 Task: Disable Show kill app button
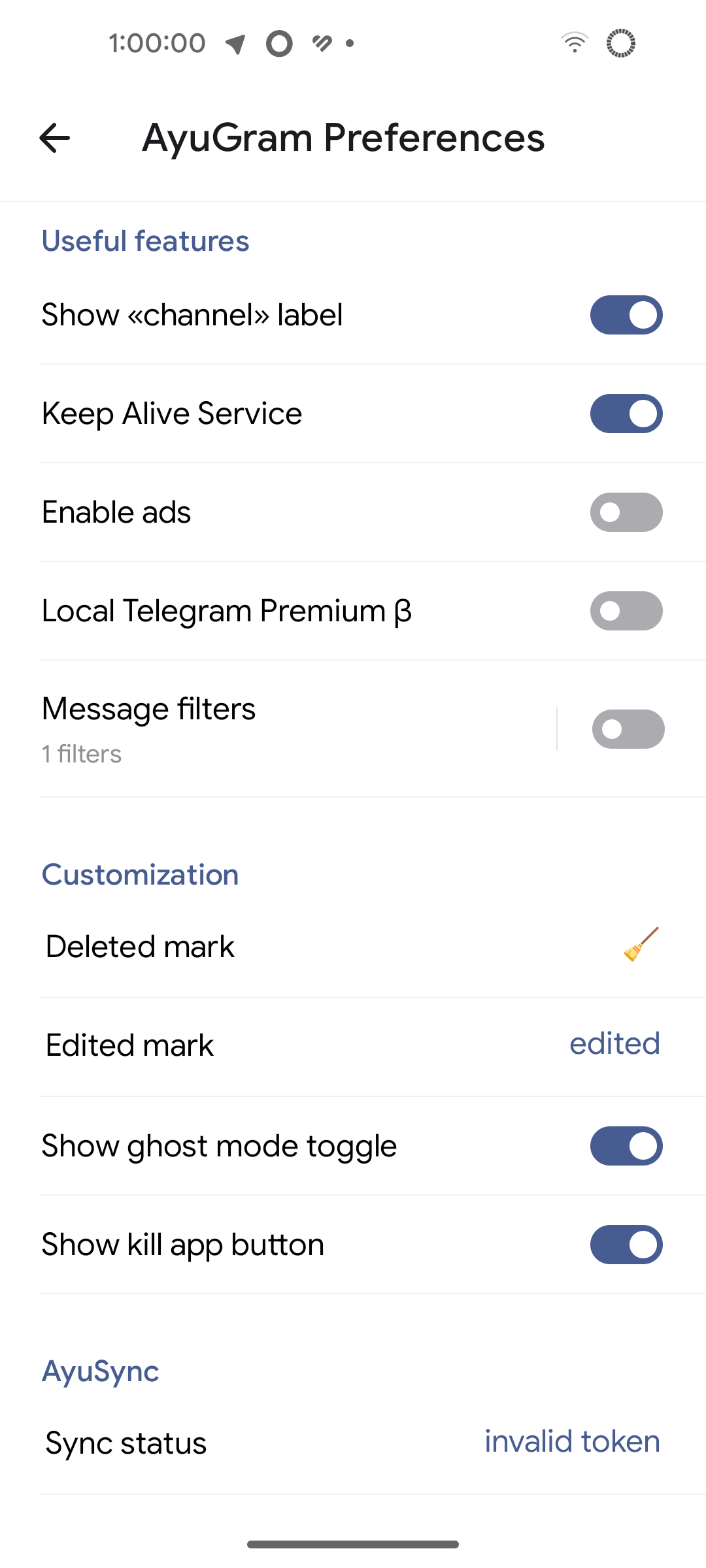(626, 1245)
